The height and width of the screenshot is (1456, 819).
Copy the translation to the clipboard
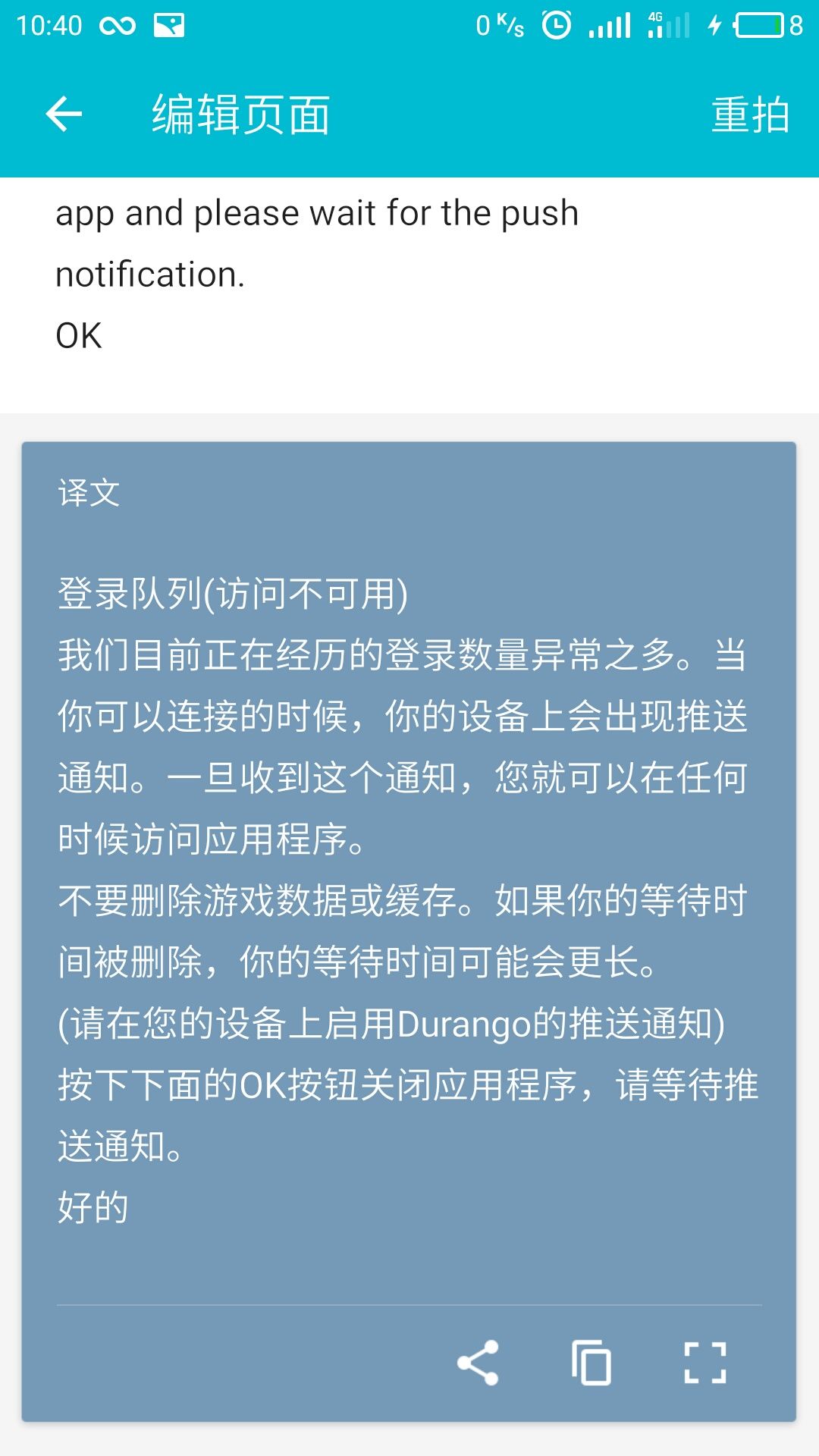[591, 1363]
